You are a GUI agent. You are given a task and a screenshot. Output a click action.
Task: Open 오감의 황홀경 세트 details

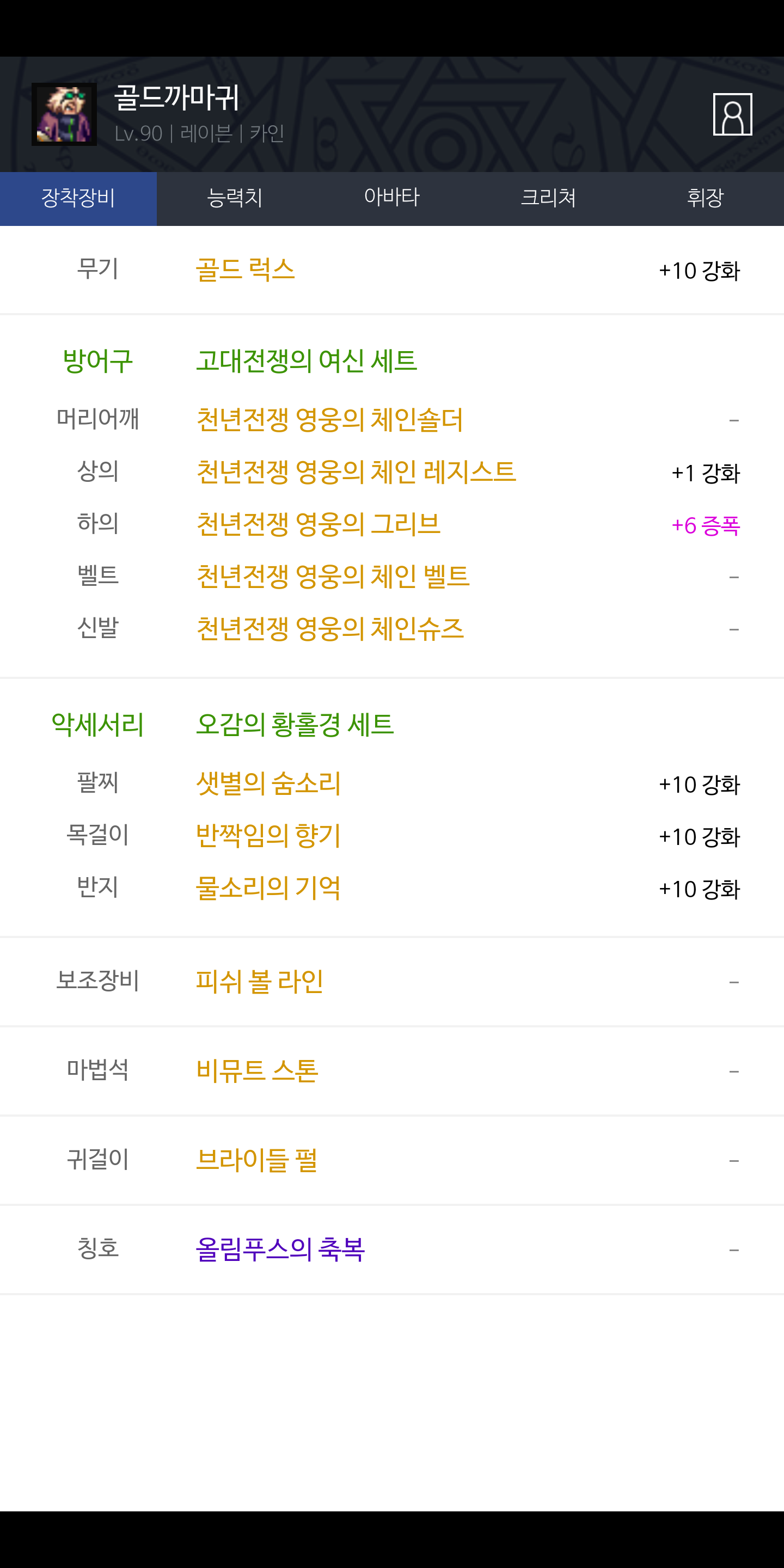click(295, 725)
